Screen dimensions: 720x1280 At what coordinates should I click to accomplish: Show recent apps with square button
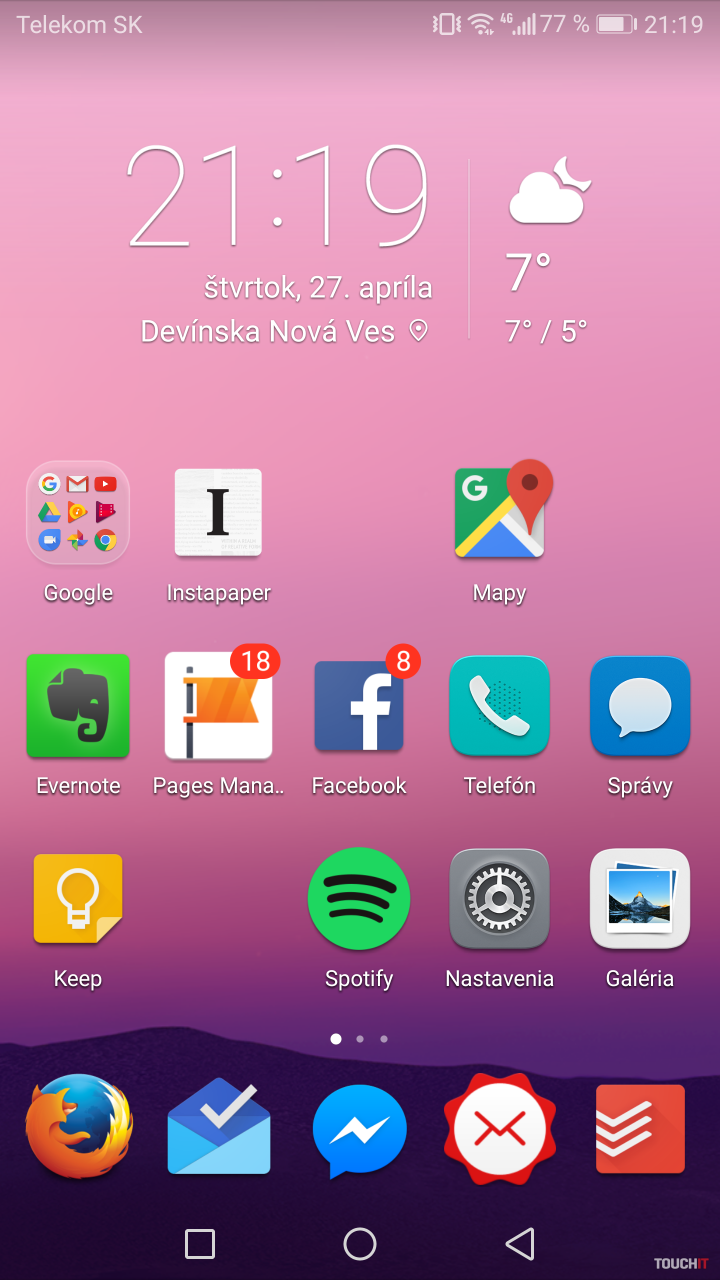coord(200,1244)
